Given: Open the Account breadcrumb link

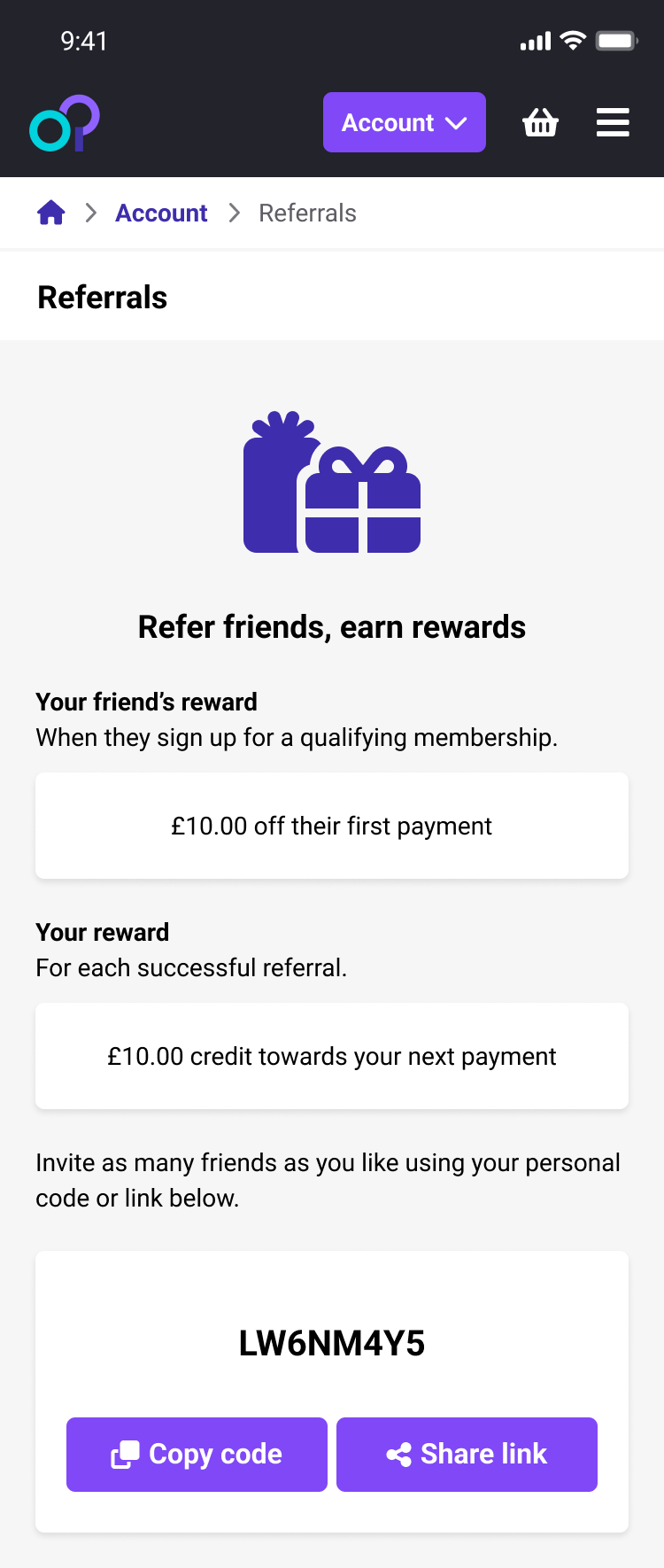Looking at the screenshot, I should click(161, 213).
